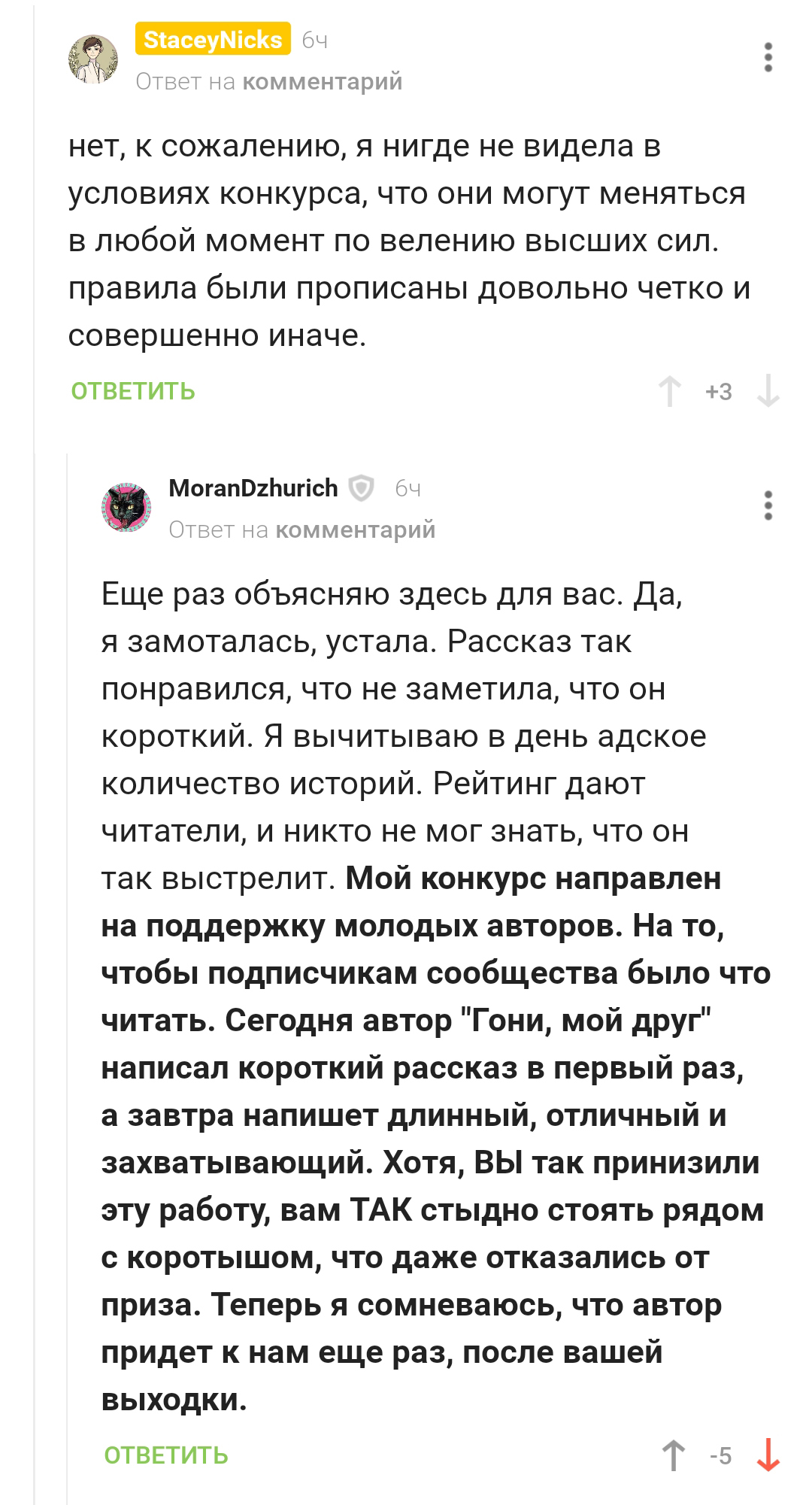Upvote MoranDzhurich's comment

pyautogui.click(x=673, y=1455)
